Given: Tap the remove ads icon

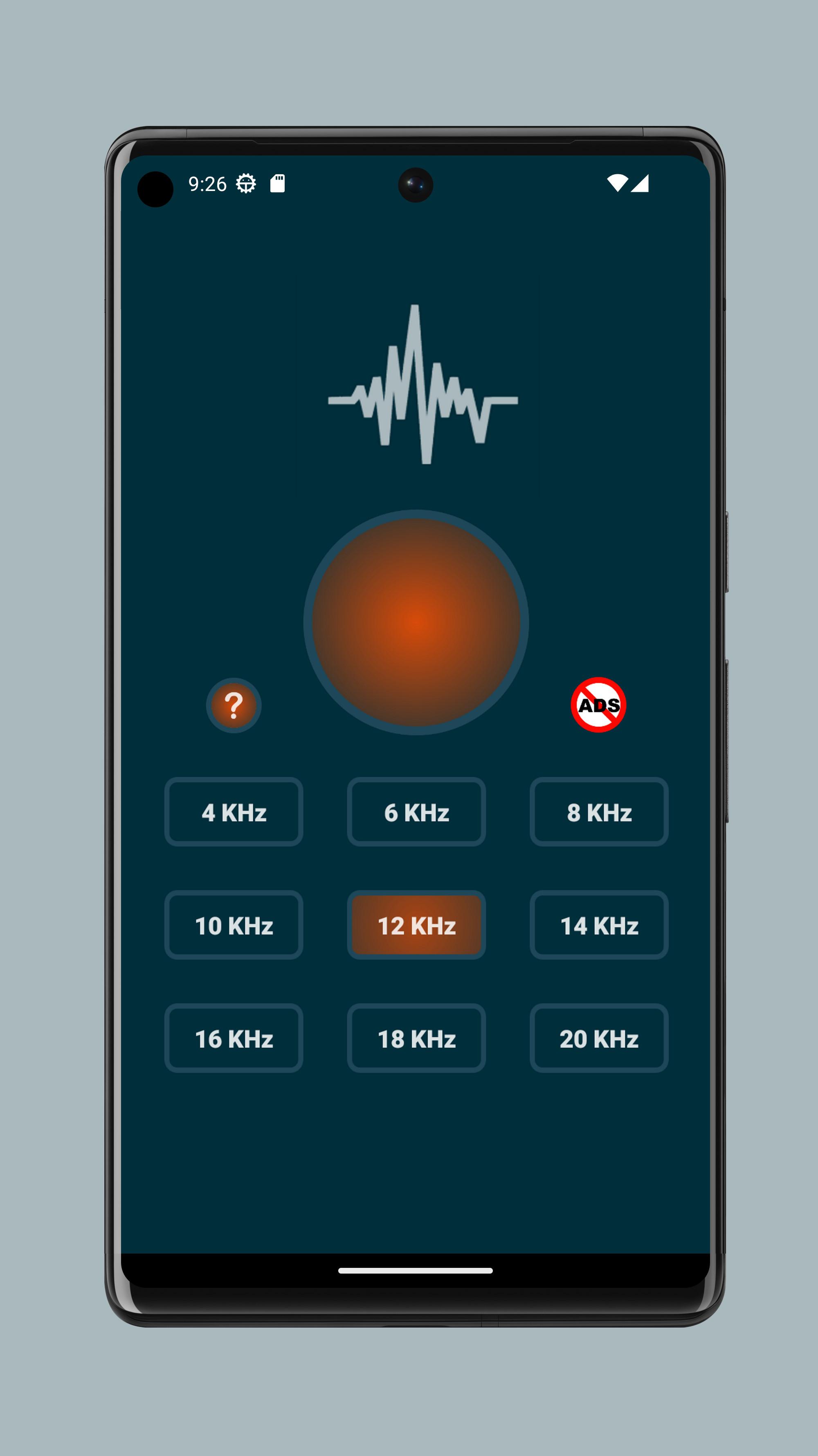Looking at the screenshot, I should point(598,705).
